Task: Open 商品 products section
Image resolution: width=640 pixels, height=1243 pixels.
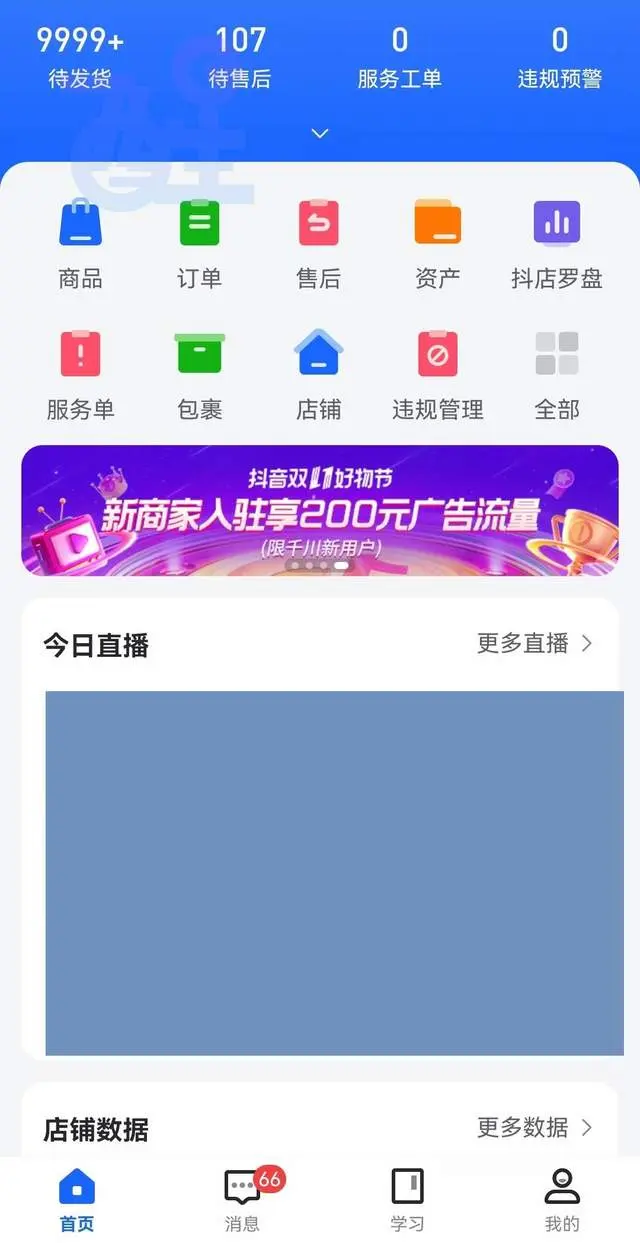Action: [80, 243]
